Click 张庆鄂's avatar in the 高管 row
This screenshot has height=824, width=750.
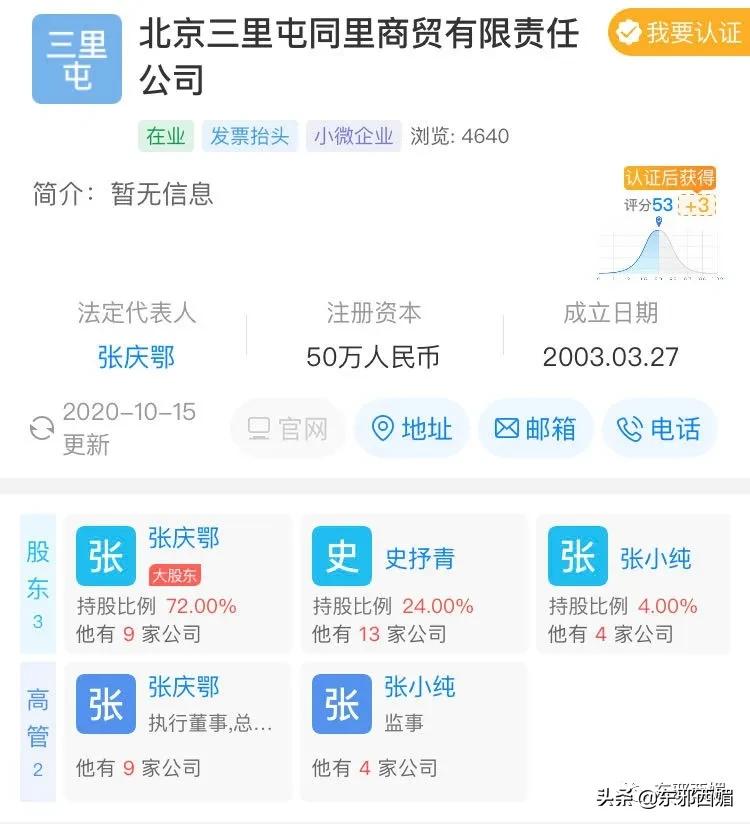pos(105,703)
